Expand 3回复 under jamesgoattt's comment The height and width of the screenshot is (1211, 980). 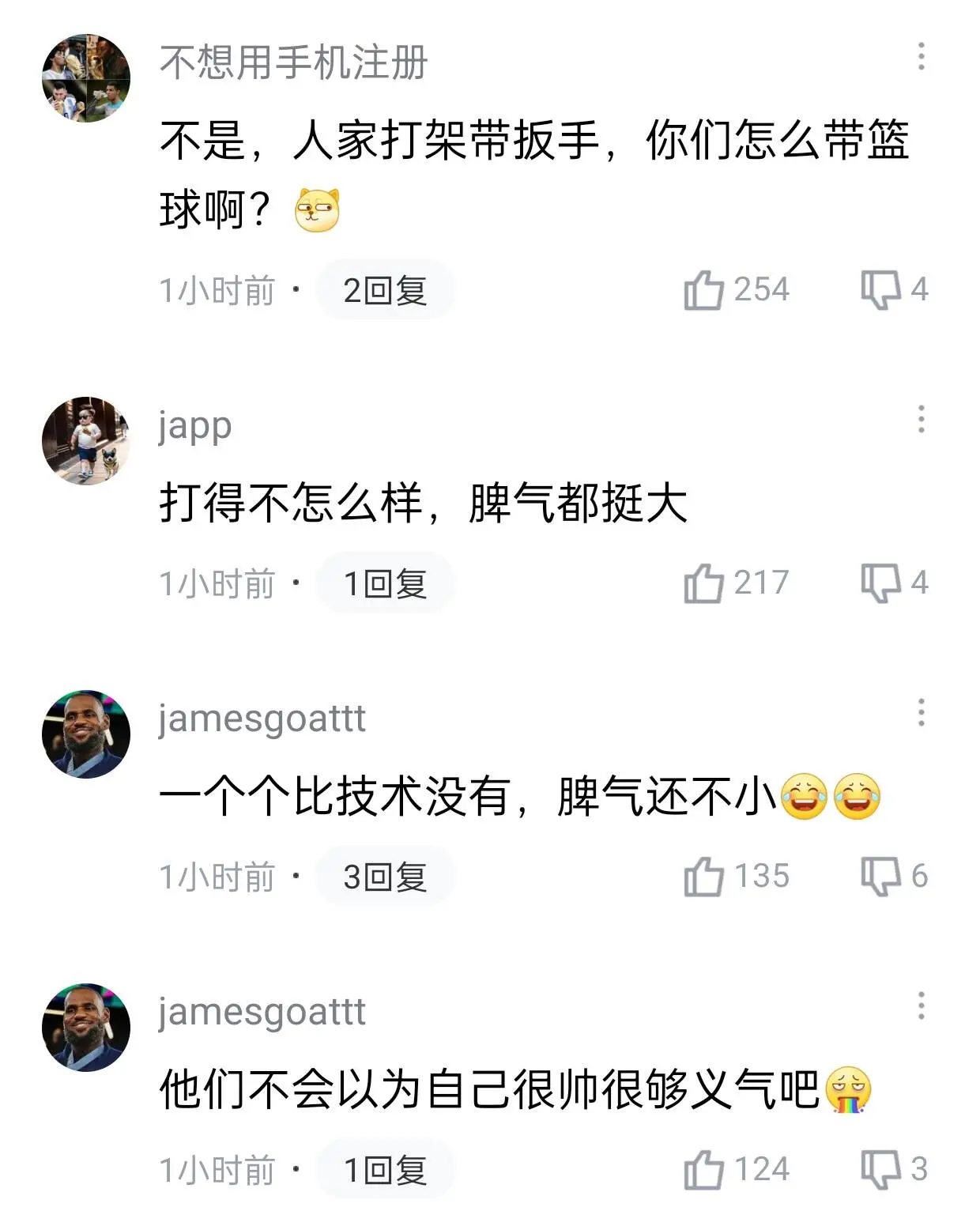385,877
